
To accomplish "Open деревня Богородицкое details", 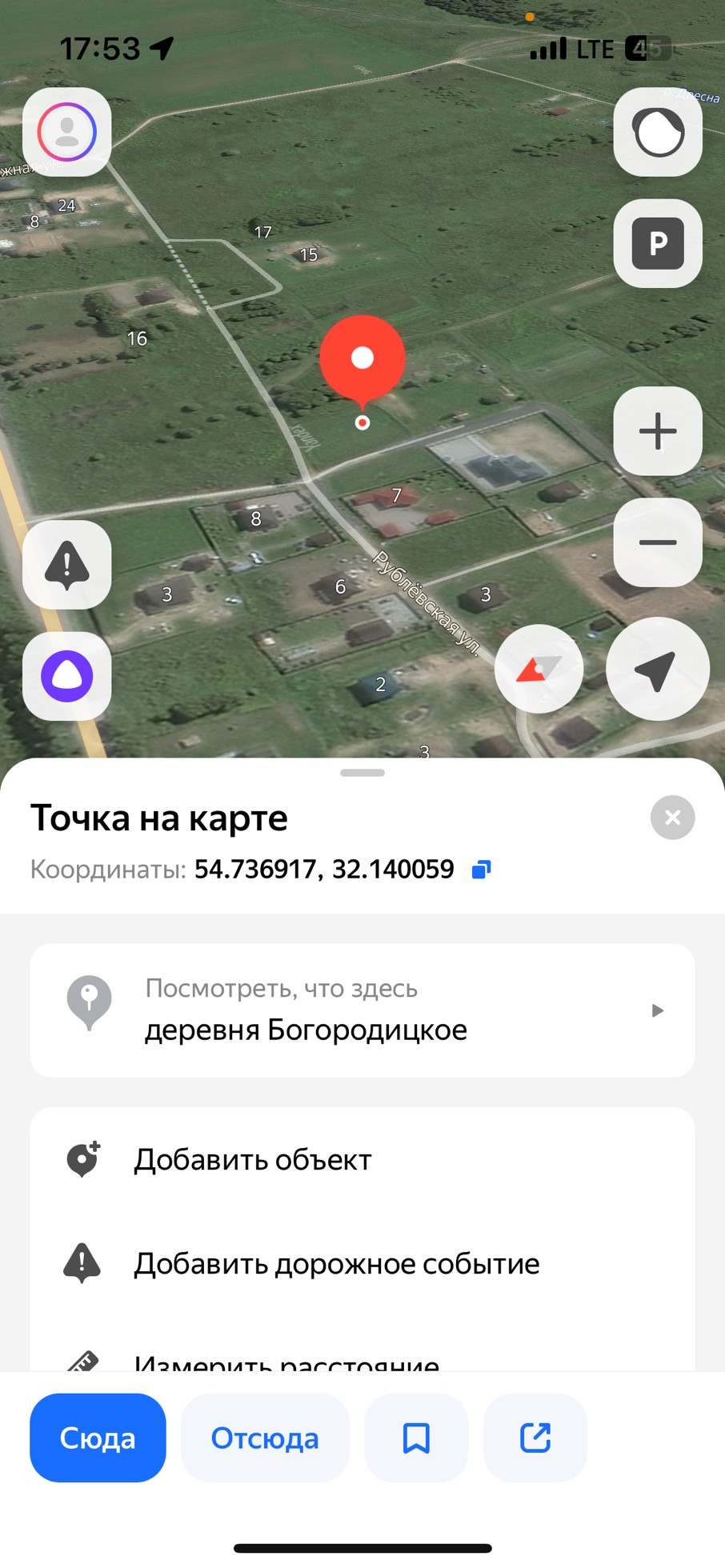I will point(362,1010).
